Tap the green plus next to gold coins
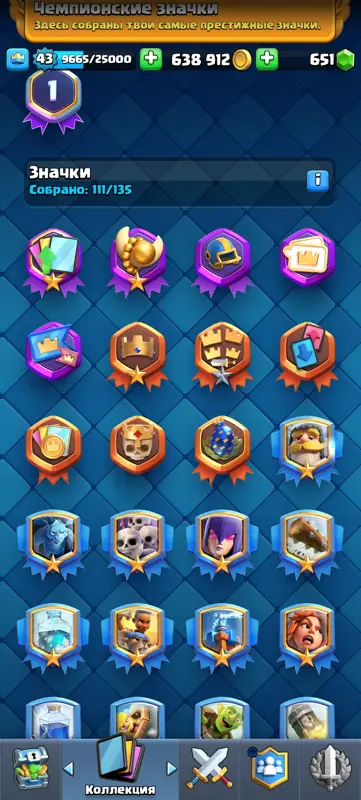 point(267,59)
